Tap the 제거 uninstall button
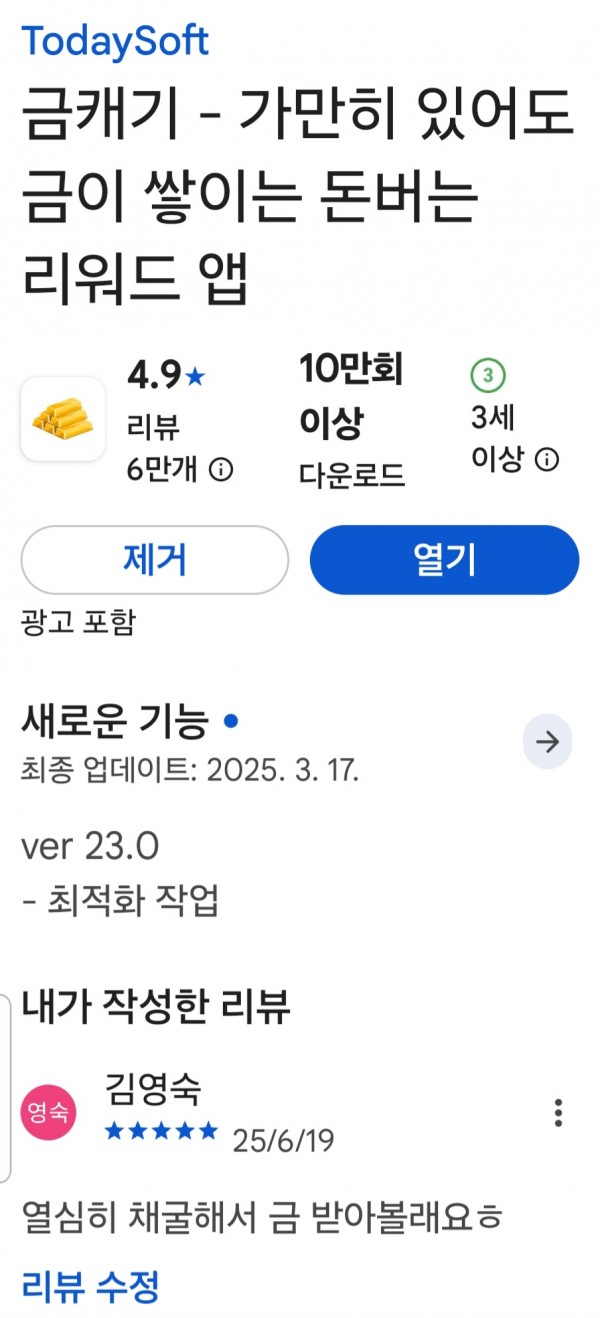600x1318 pixels. [x=155, y=560]
